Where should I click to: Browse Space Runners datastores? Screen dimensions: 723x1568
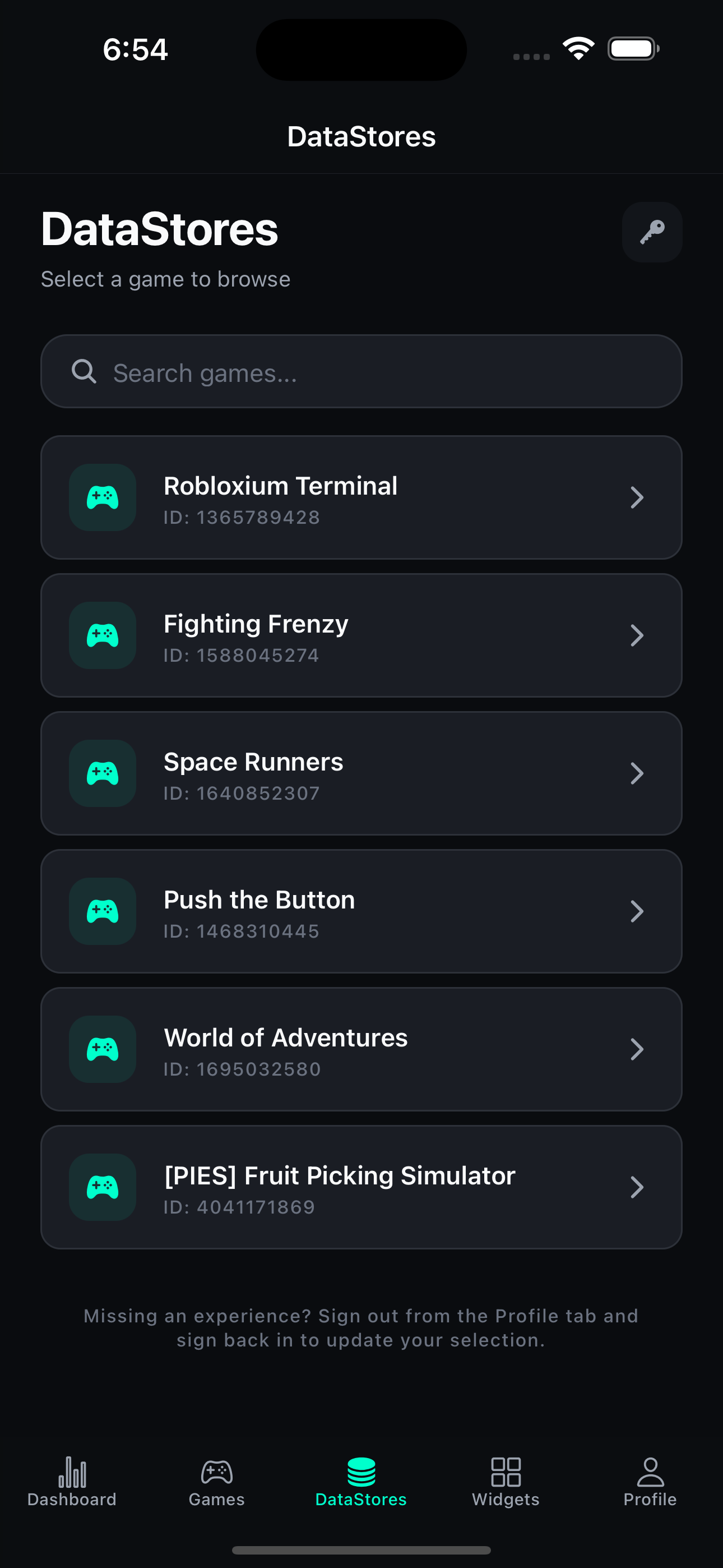click(x=361, y=773)
